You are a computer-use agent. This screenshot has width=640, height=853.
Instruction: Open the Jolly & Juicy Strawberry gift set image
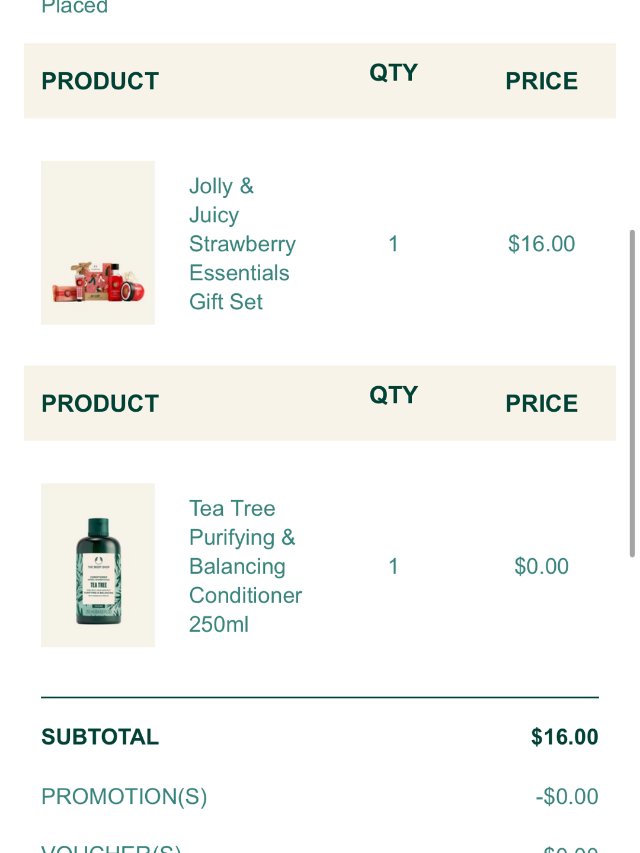pos(98,243)
